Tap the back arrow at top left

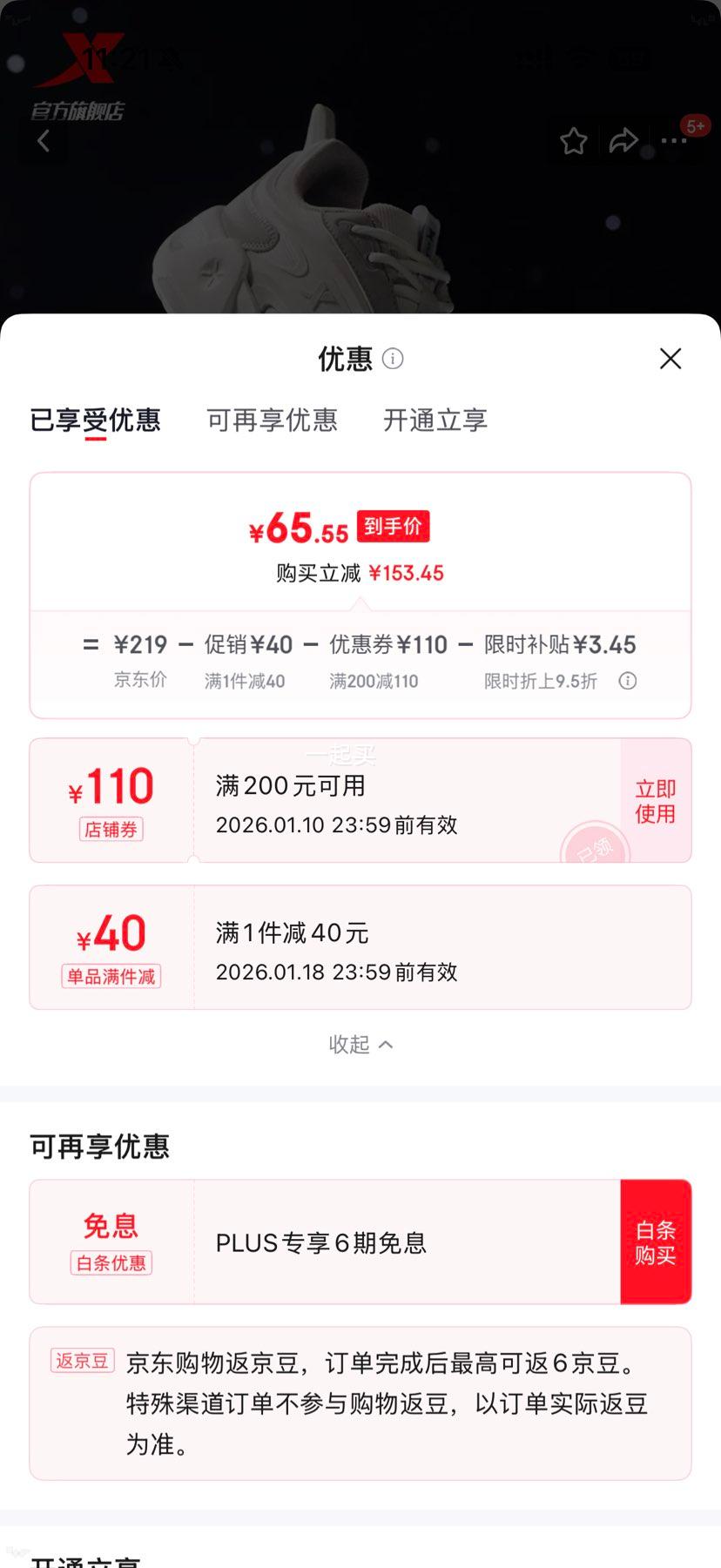coord(44,140)
